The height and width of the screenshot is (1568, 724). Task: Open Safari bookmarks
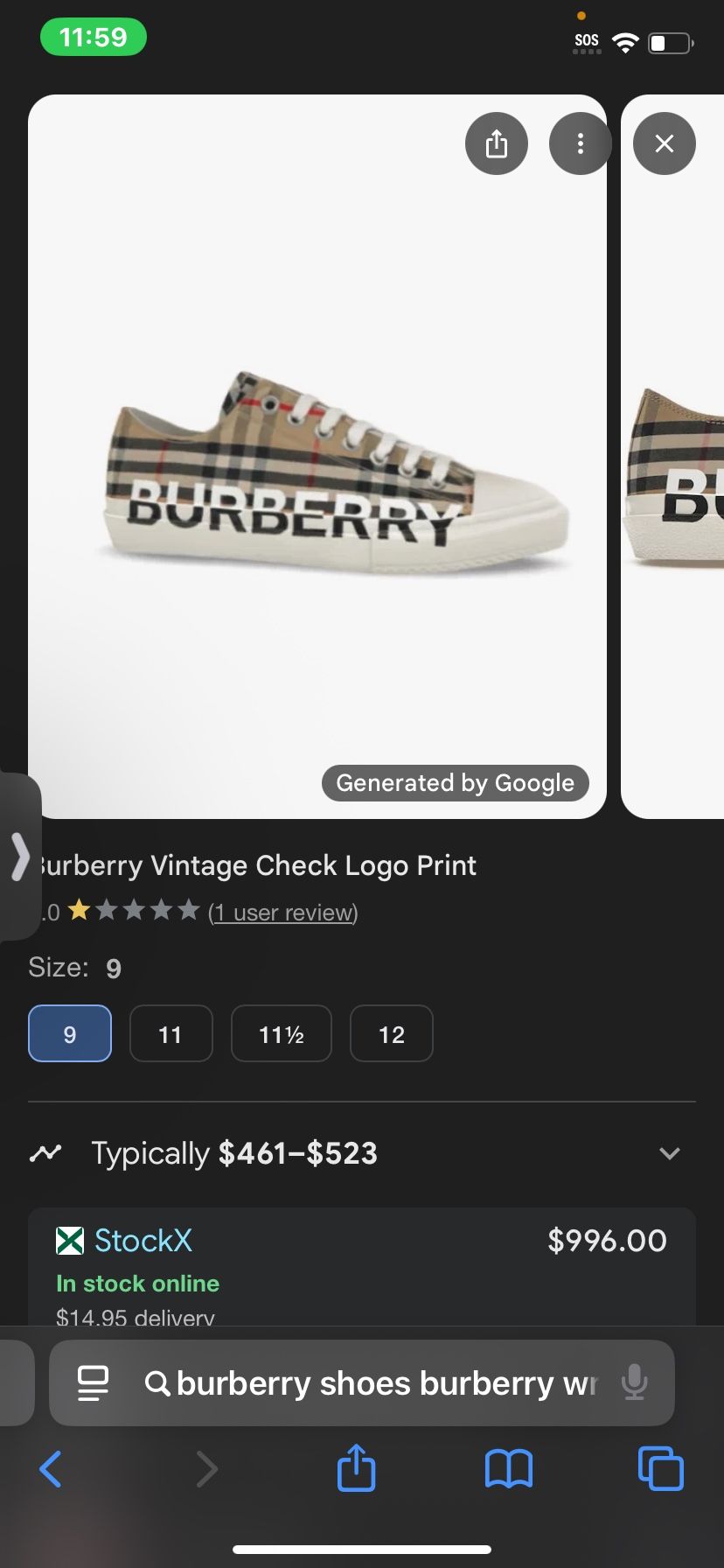pyautogui.click(x=508, y=1469)
